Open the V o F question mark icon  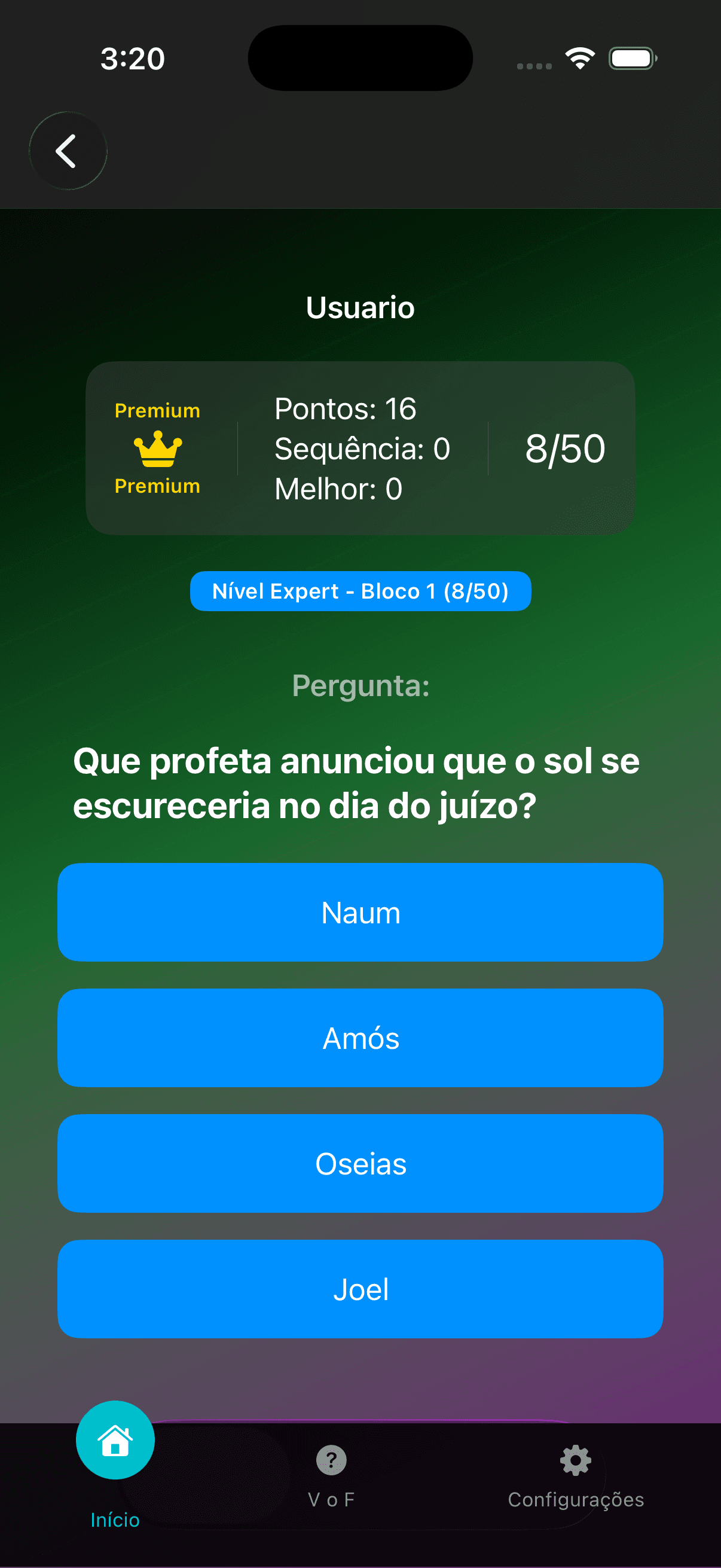[x=331, y=1461]
